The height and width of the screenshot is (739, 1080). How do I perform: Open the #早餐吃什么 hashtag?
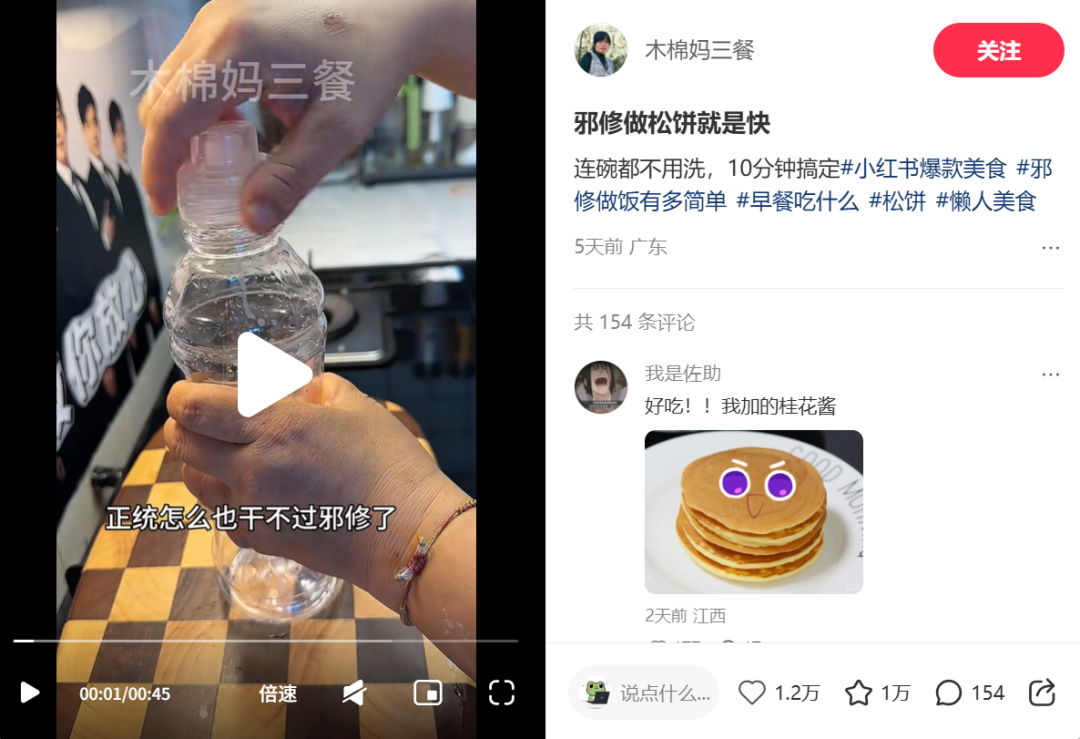[797, 201]
